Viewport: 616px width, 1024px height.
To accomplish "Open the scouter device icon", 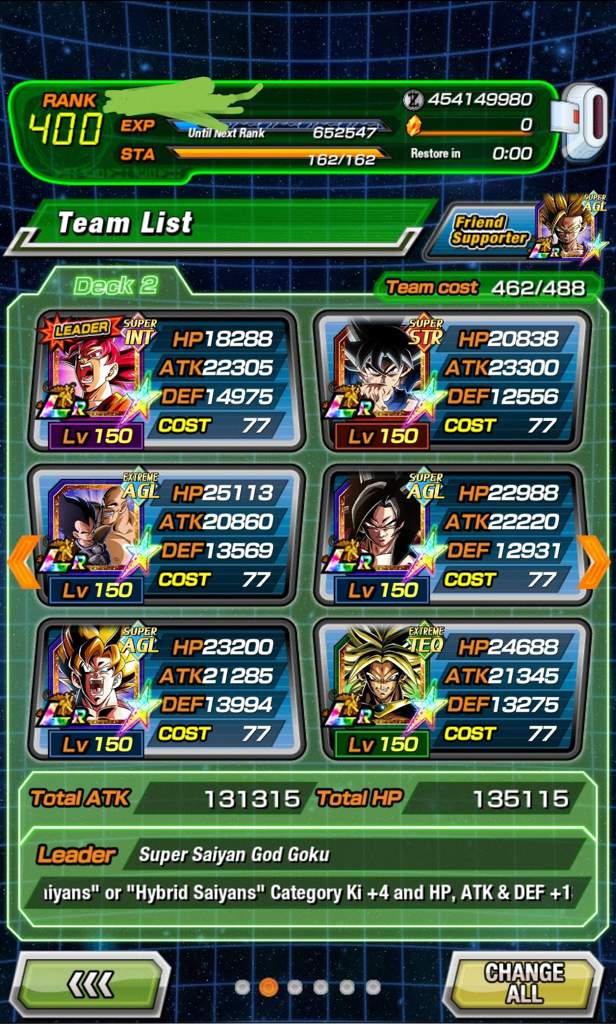I will tap(583, 122).
